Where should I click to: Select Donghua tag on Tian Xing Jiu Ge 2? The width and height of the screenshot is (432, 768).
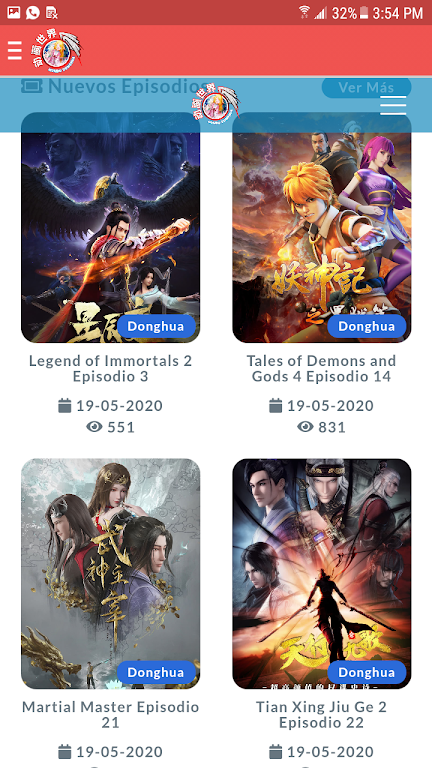(x=367, y=672)
